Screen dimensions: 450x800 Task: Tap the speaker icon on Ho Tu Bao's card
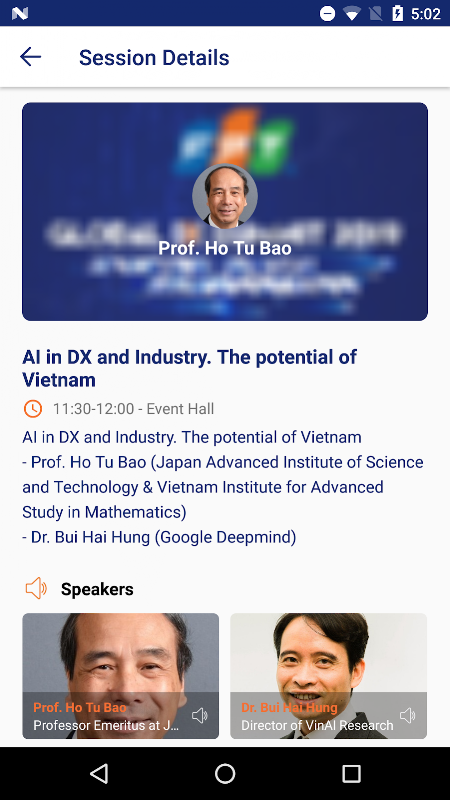tap(199, 716)
